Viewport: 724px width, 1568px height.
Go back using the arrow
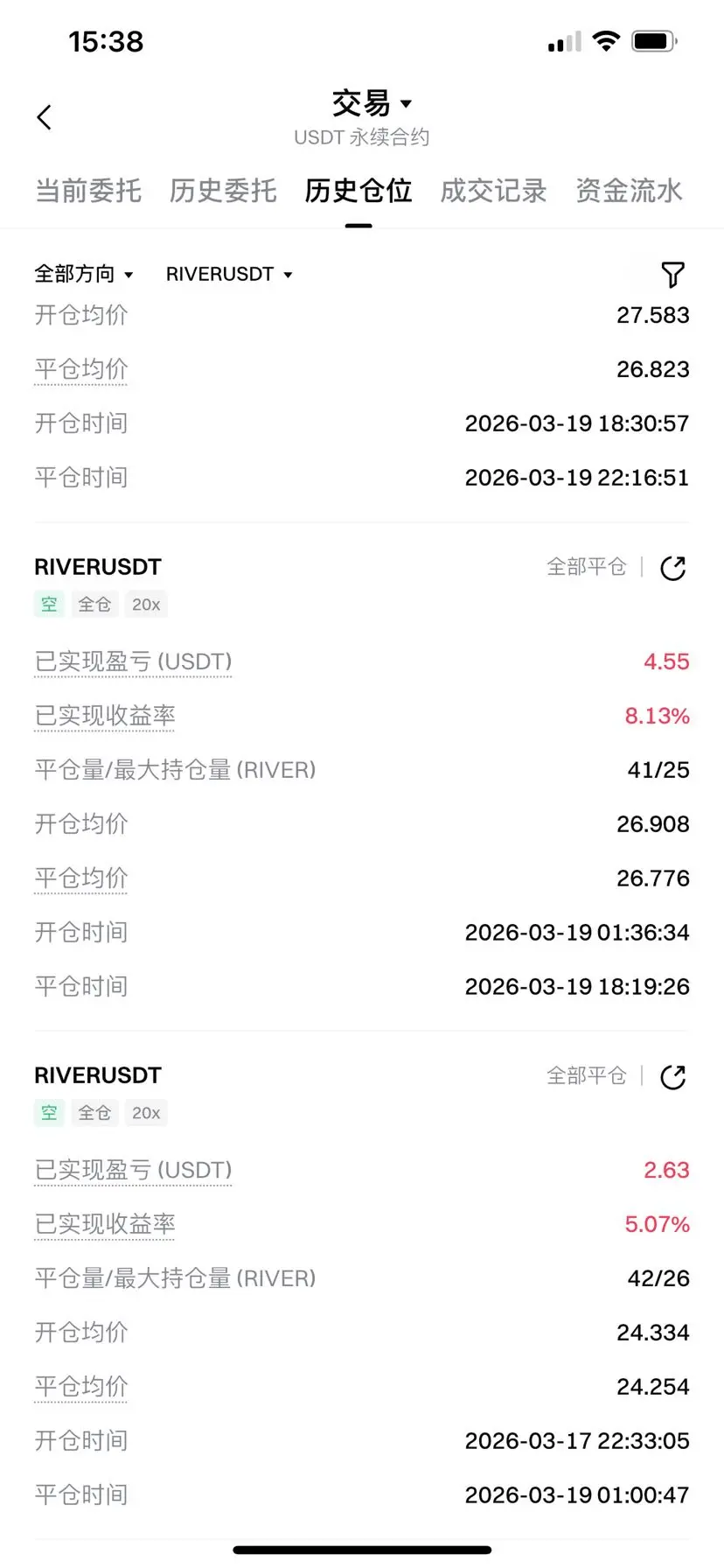click(45, 117)
